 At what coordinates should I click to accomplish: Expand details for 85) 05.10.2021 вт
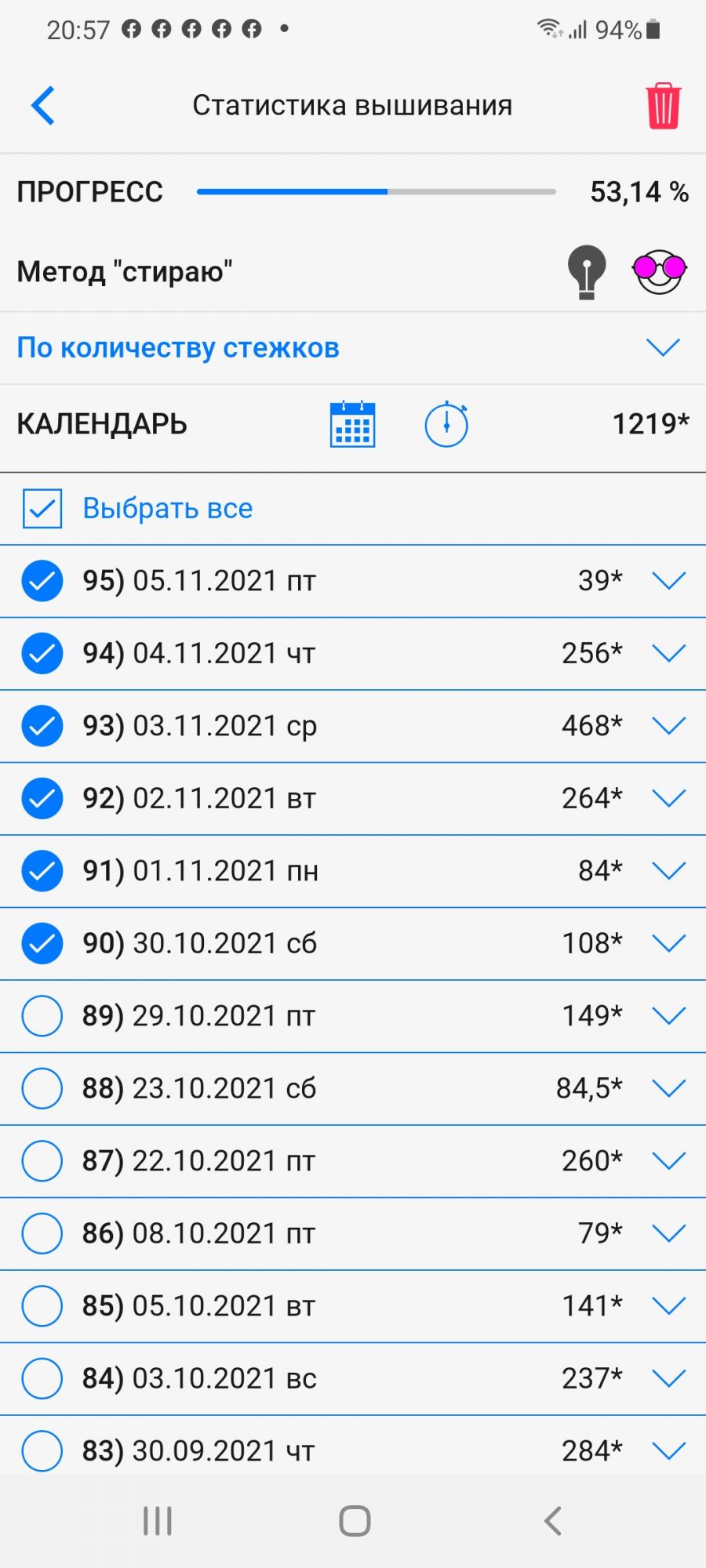[668, 1305]
